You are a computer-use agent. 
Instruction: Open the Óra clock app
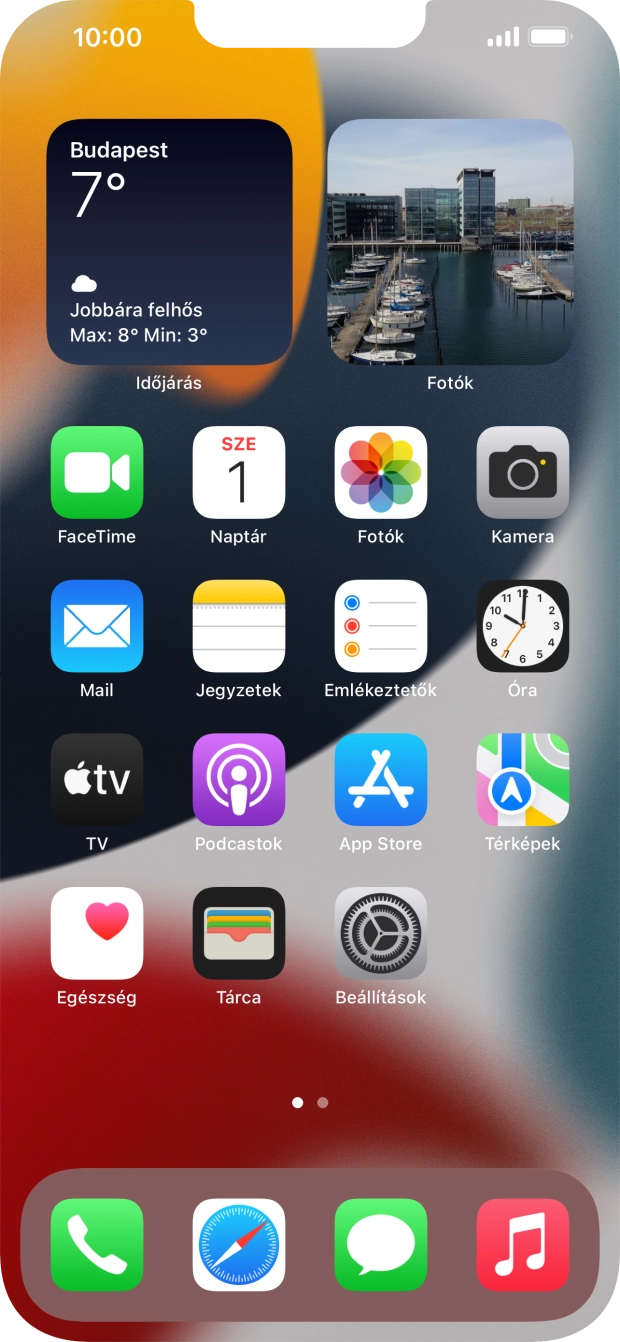point(523,626)
